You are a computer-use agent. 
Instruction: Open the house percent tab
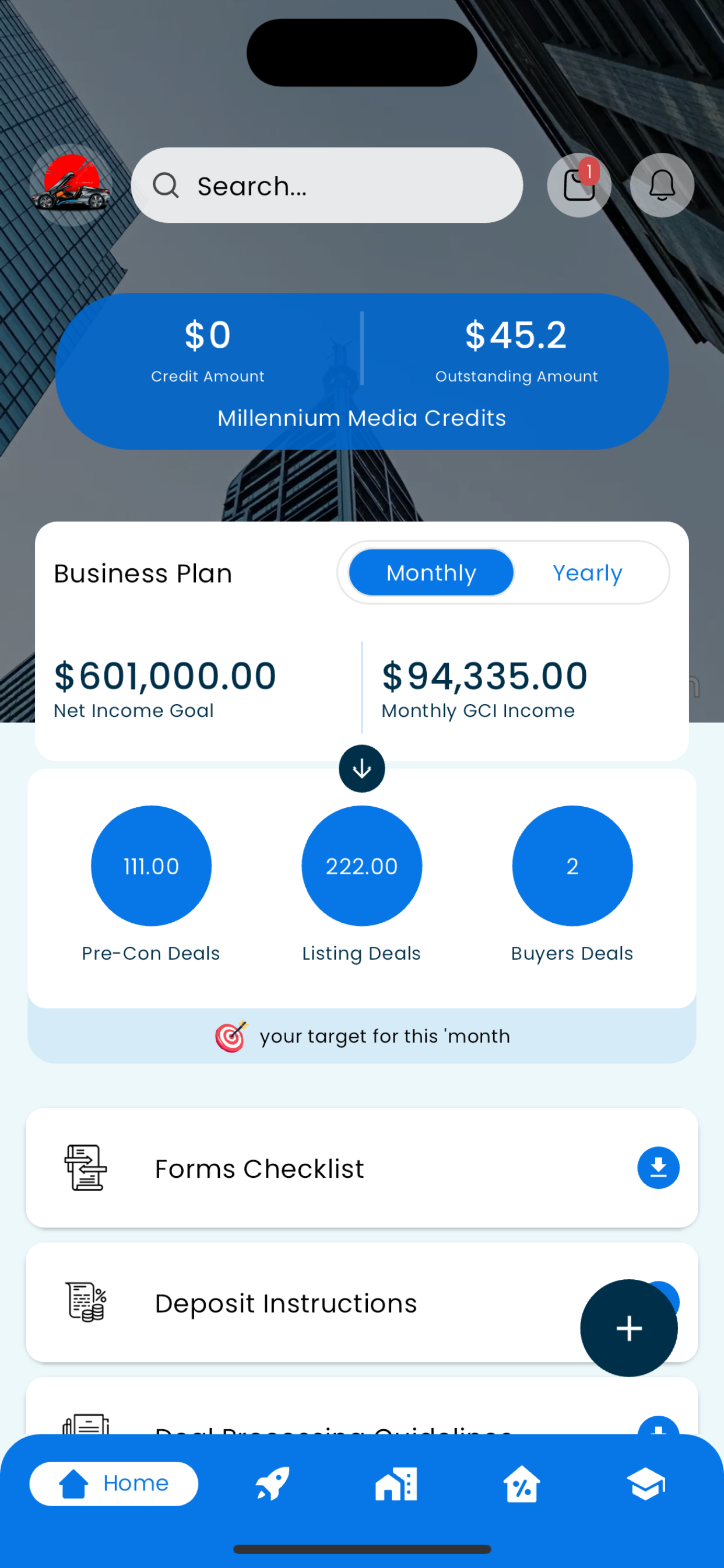[x=521, y=1483]
